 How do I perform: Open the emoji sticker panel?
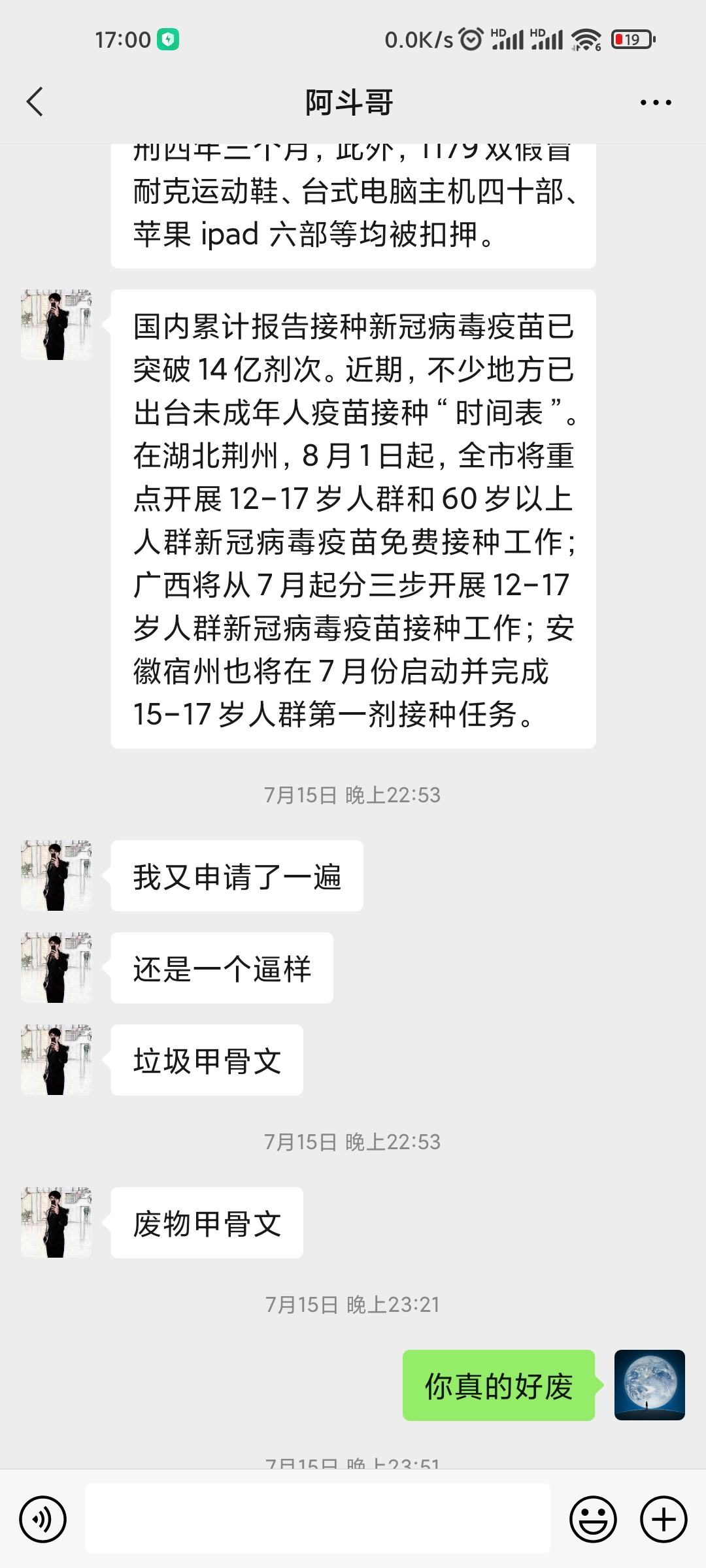pos(593,1520)
